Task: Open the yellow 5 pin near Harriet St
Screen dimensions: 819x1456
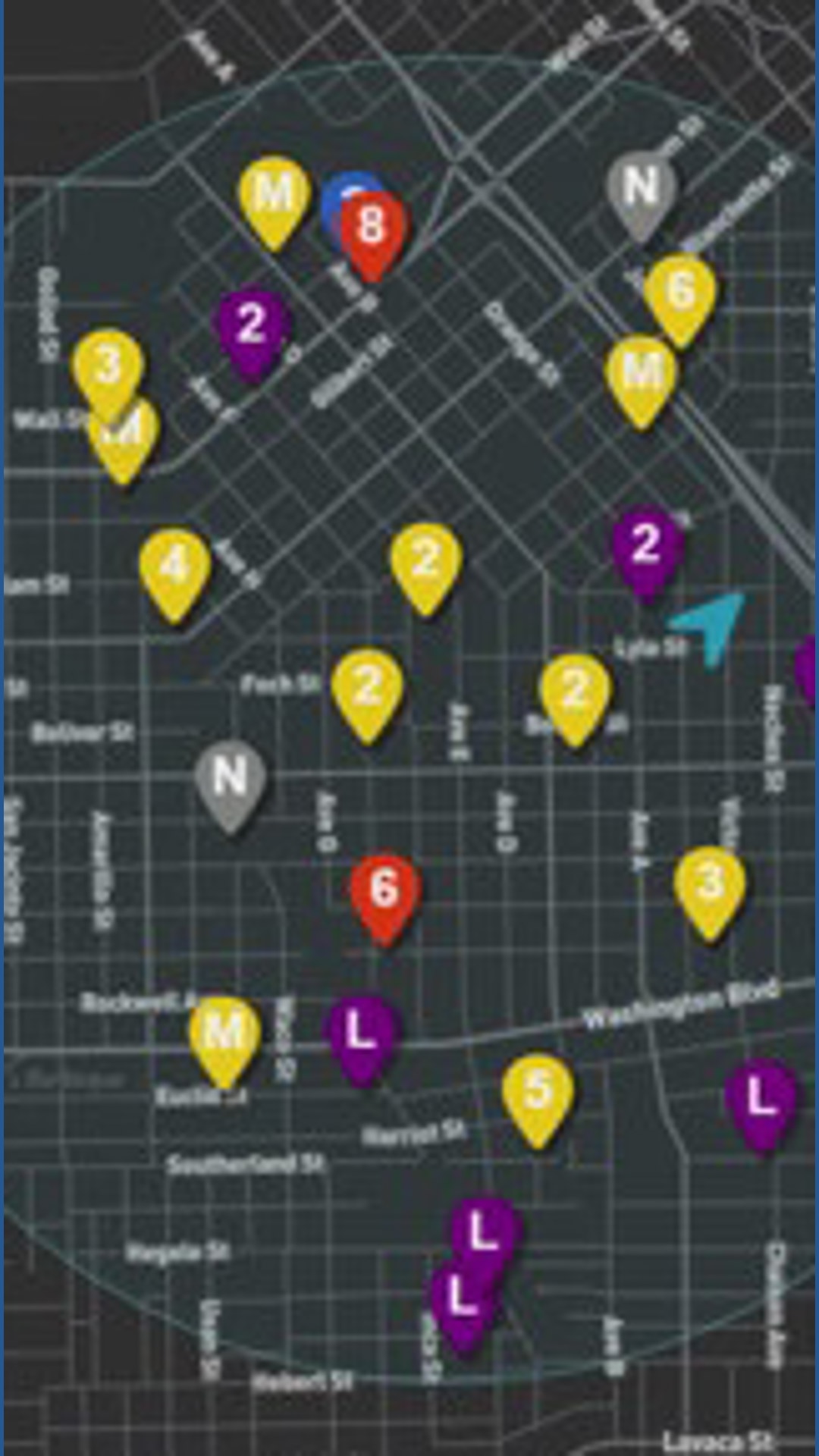Action: (539, 1092)
